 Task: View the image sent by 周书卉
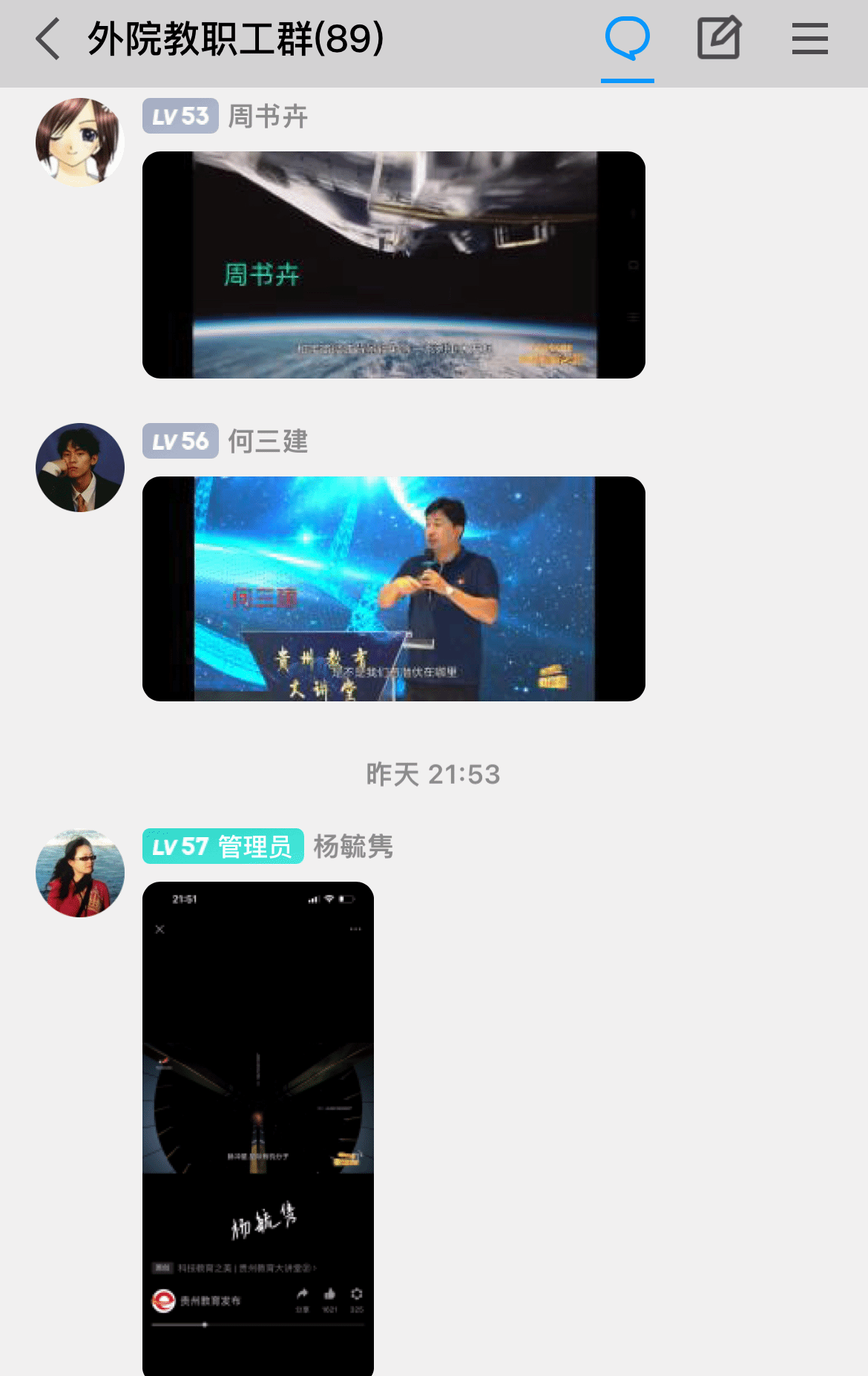tap(393, 265)
